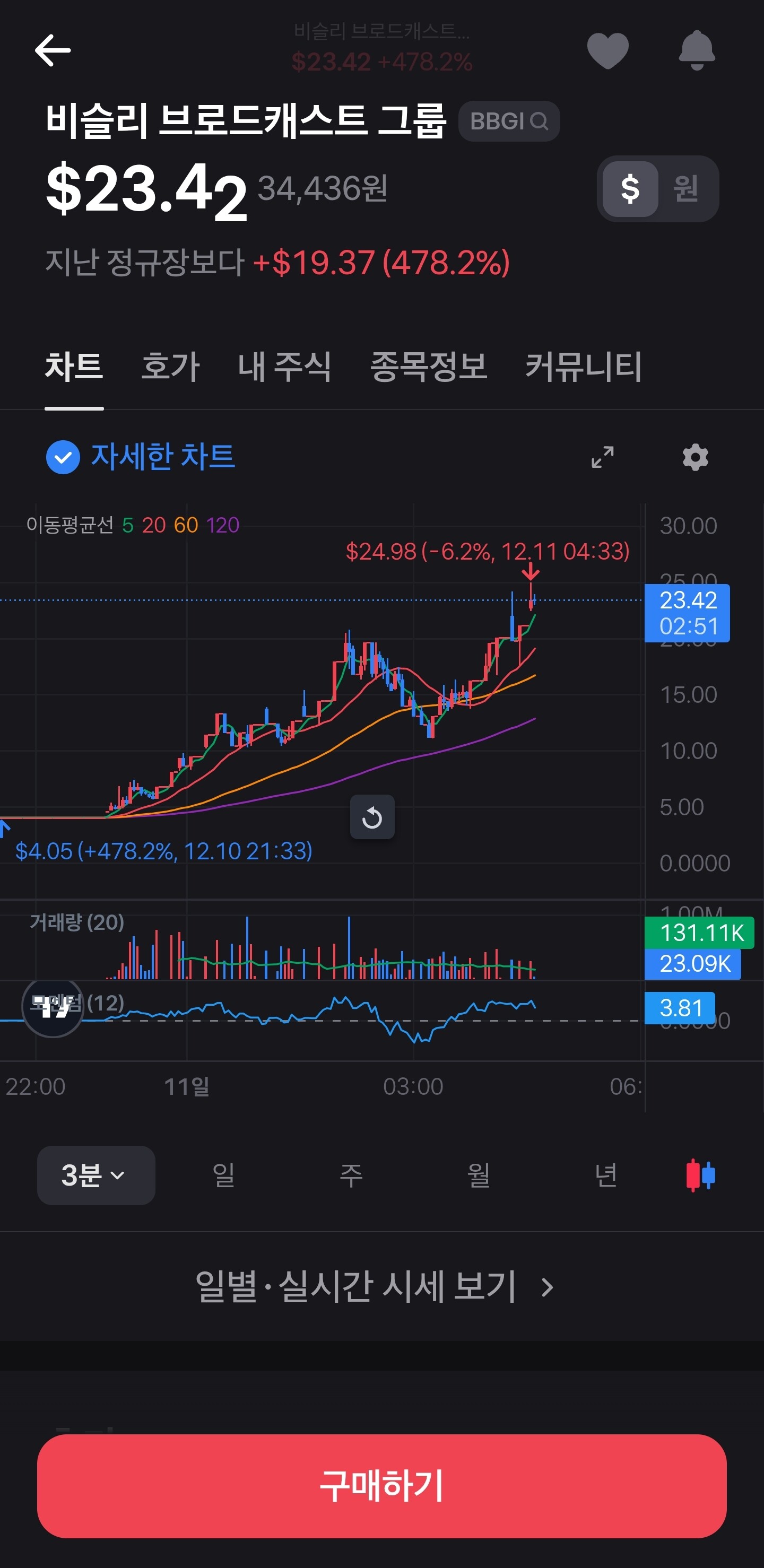Switch to the 종목정보 tab
Screen dimensions: 764x1568
pos(429,367)
